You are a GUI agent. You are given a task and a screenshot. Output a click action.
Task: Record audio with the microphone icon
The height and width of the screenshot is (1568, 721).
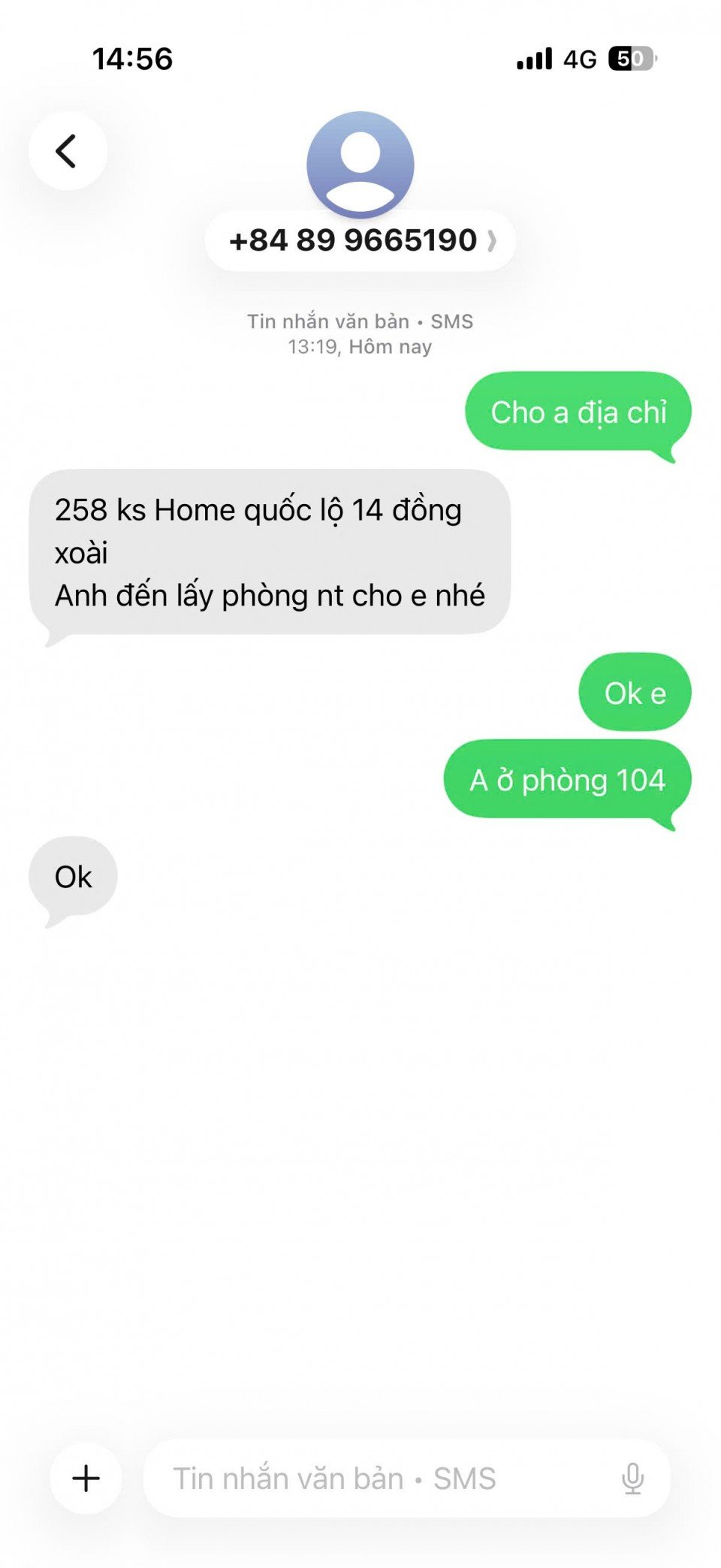pyautogui.click(x=632, y=1478)
